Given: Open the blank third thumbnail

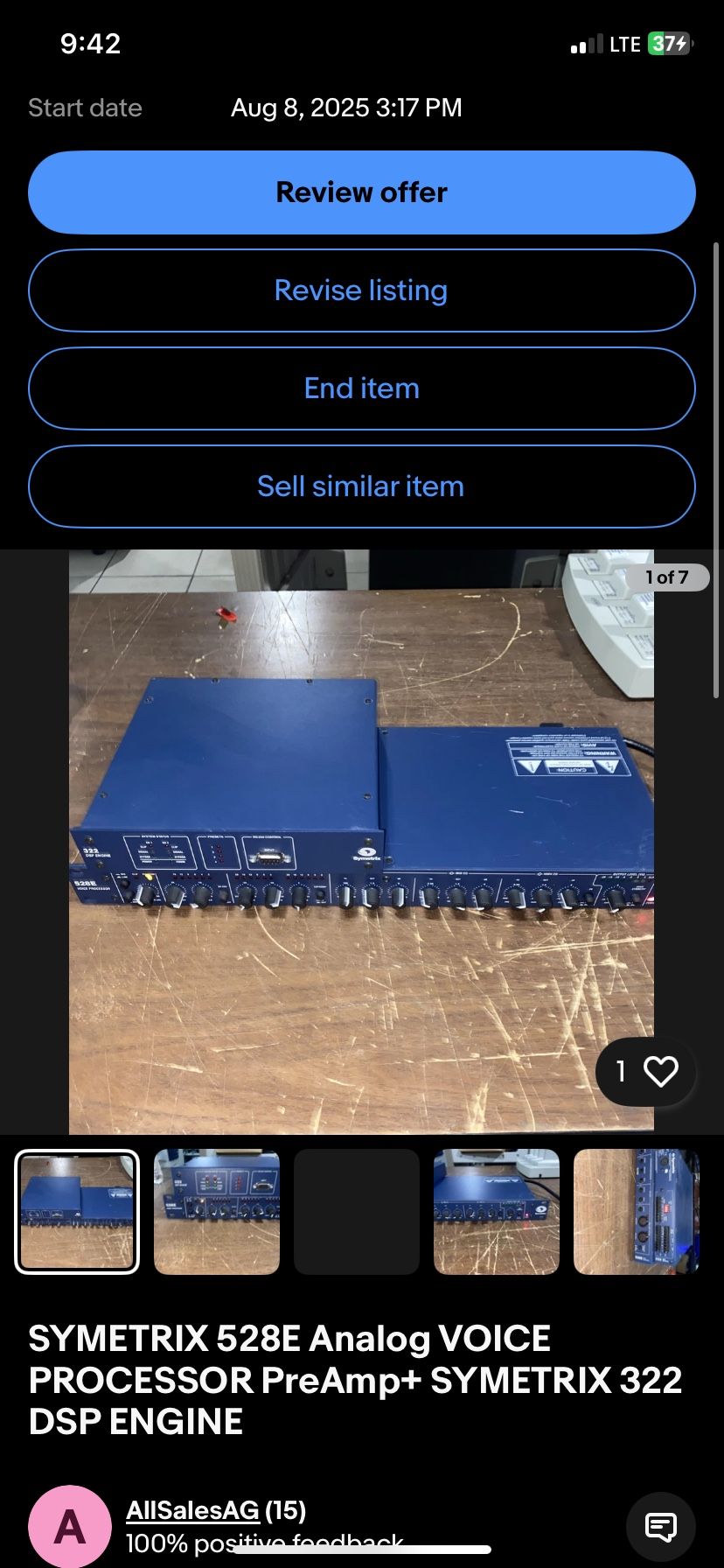Looking at the screenshot, I should [357, 1212].
